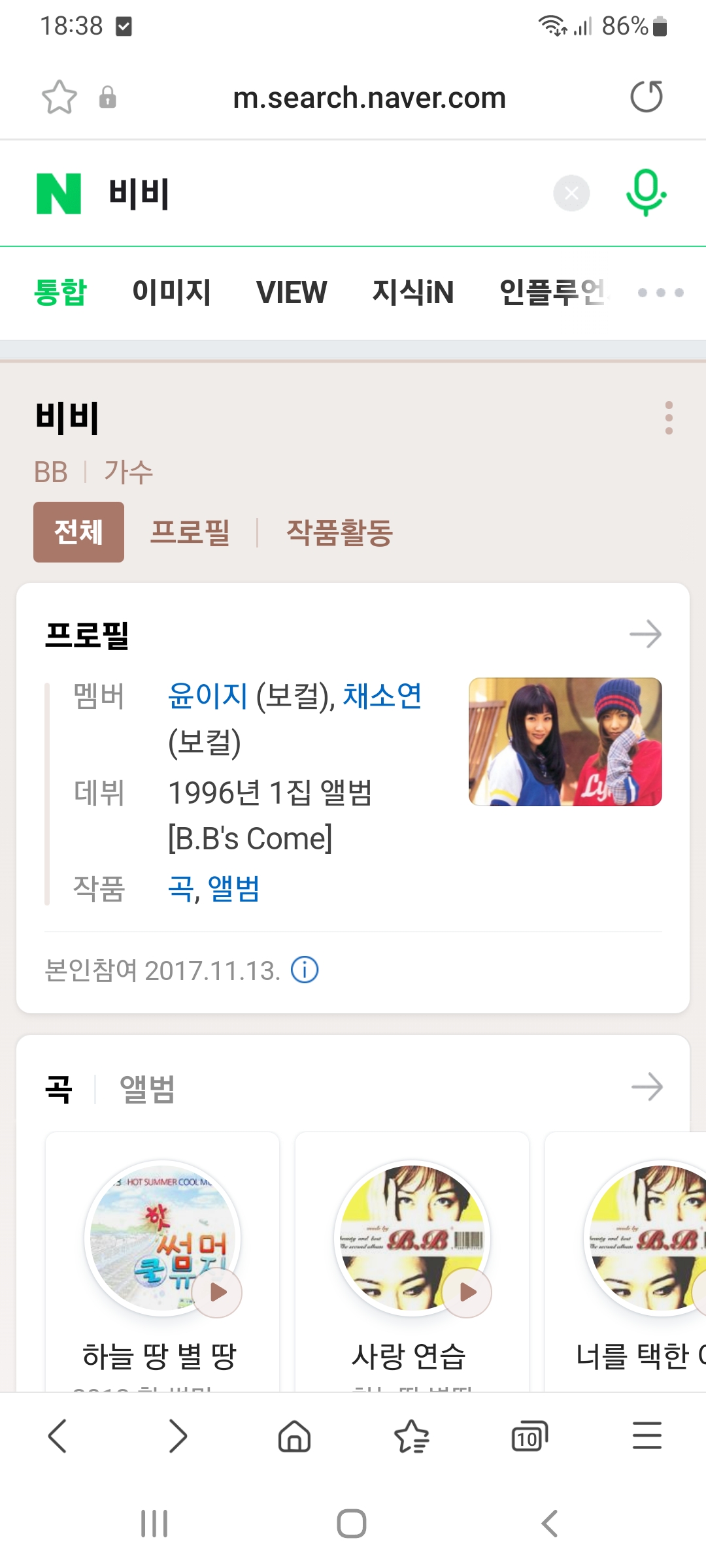The height and width of the screenshot is (1568, 706).
Task: Switch to the 앨범 list
Action: pos(147,1089)
